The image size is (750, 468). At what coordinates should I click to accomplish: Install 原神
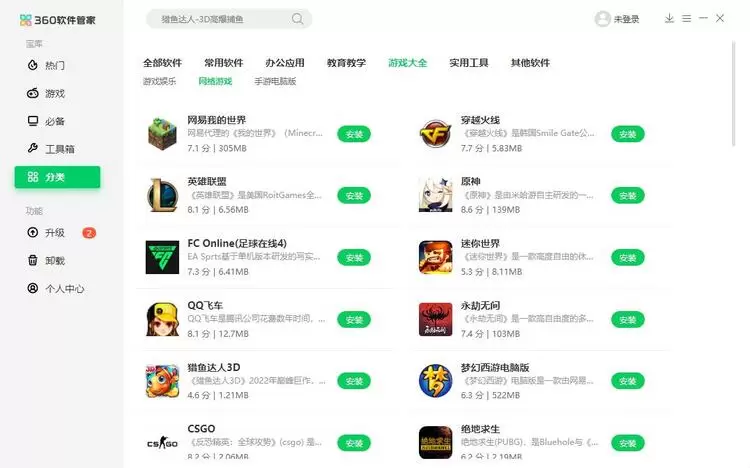click(x=626, y=196)
